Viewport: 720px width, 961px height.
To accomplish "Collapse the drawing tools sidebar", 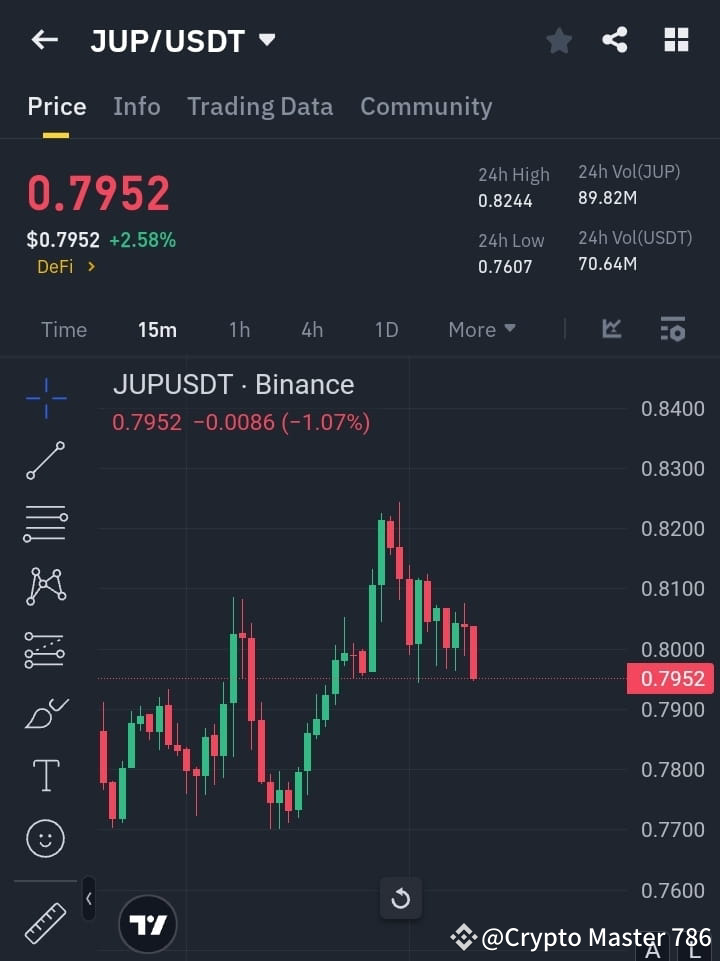I will [88, 898].
